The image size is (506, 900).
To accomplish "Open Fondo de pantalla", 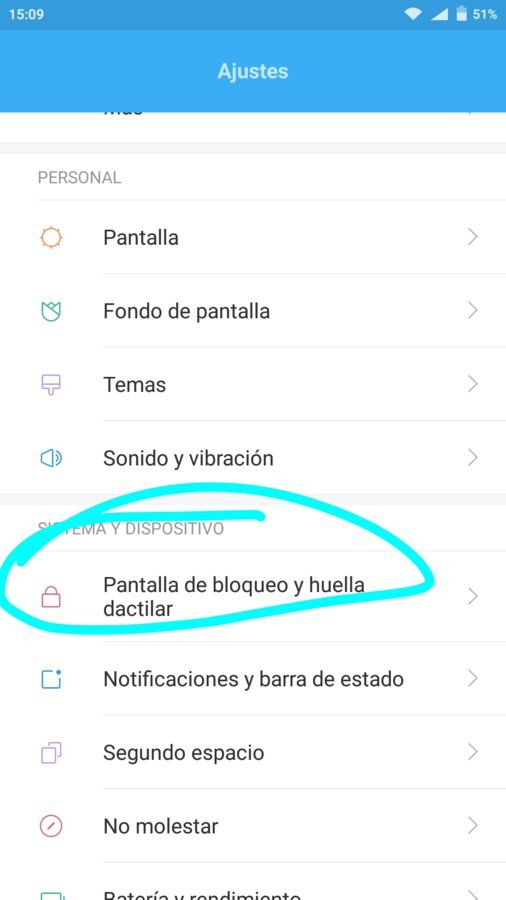I will click(253, 311).
